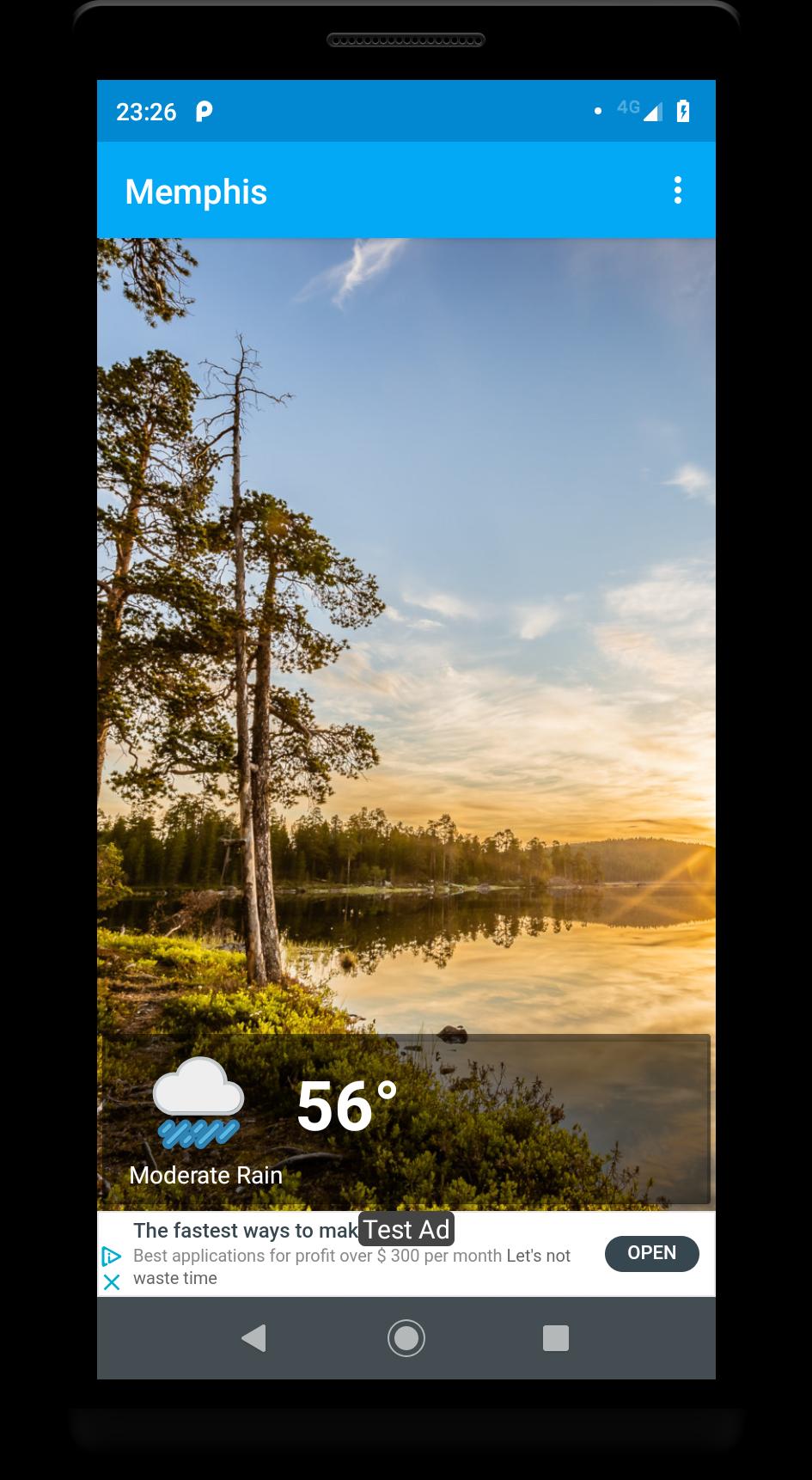Go back with the system back button
812x1480 pixels.
[x=253, y=1338]
